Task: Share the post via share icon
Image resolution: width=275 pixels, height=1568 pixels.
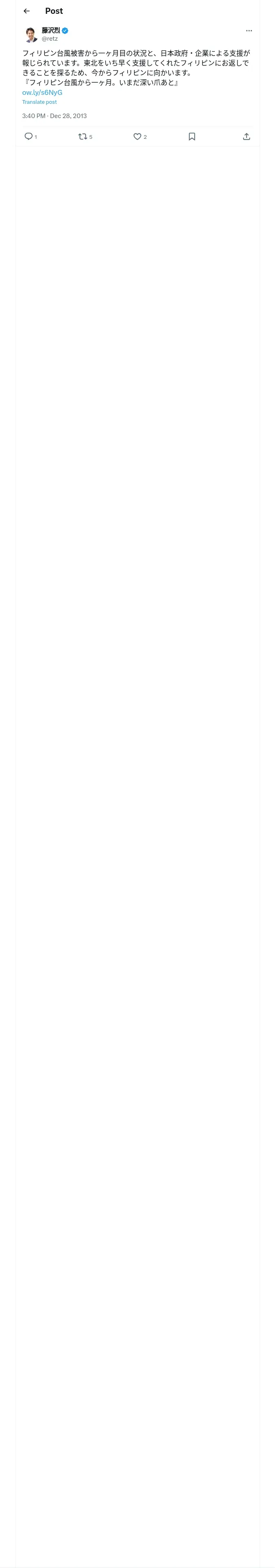Action: tap(246, 136)
